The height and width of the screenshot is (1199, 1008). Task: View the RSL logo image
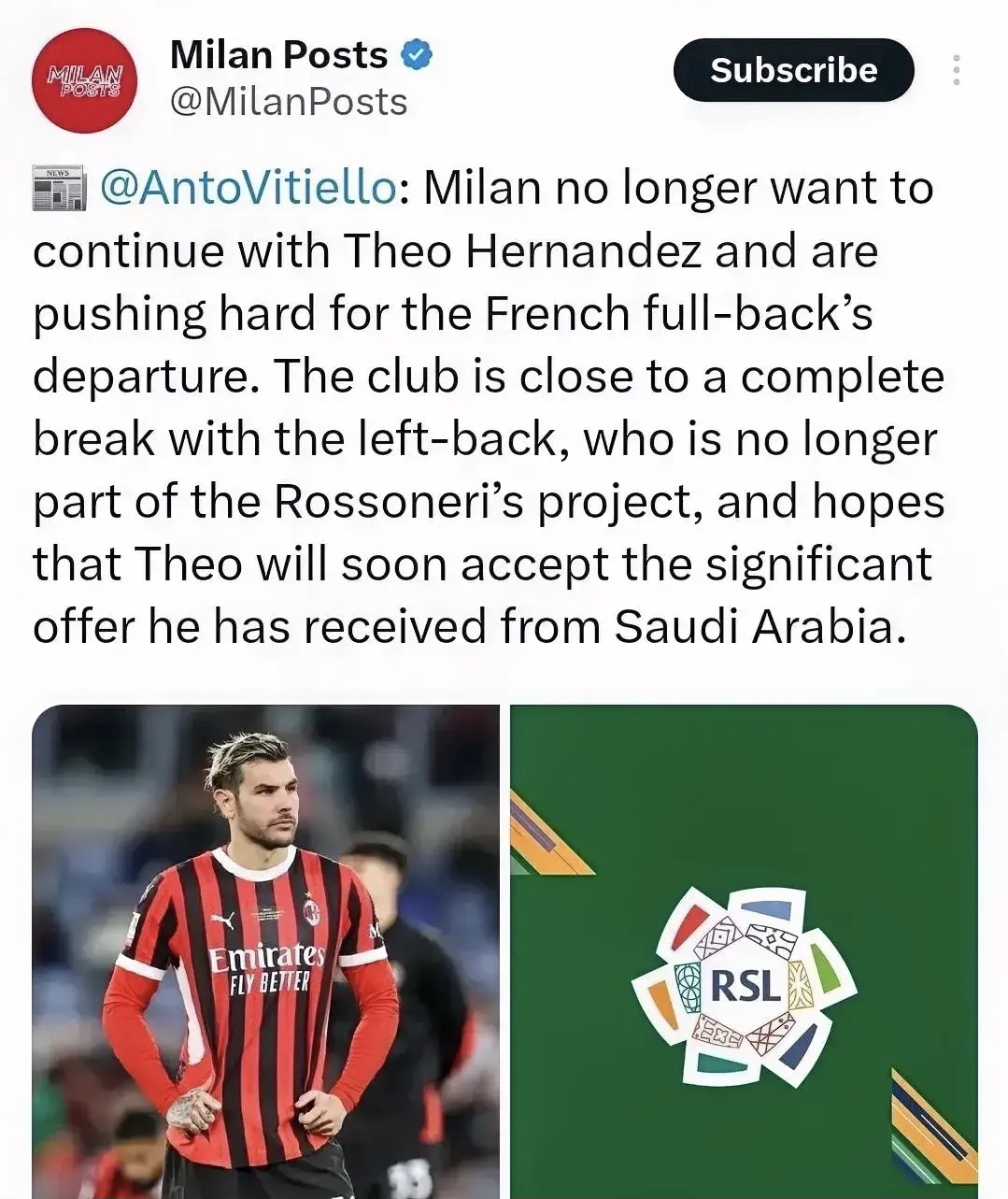click(744, 950)
